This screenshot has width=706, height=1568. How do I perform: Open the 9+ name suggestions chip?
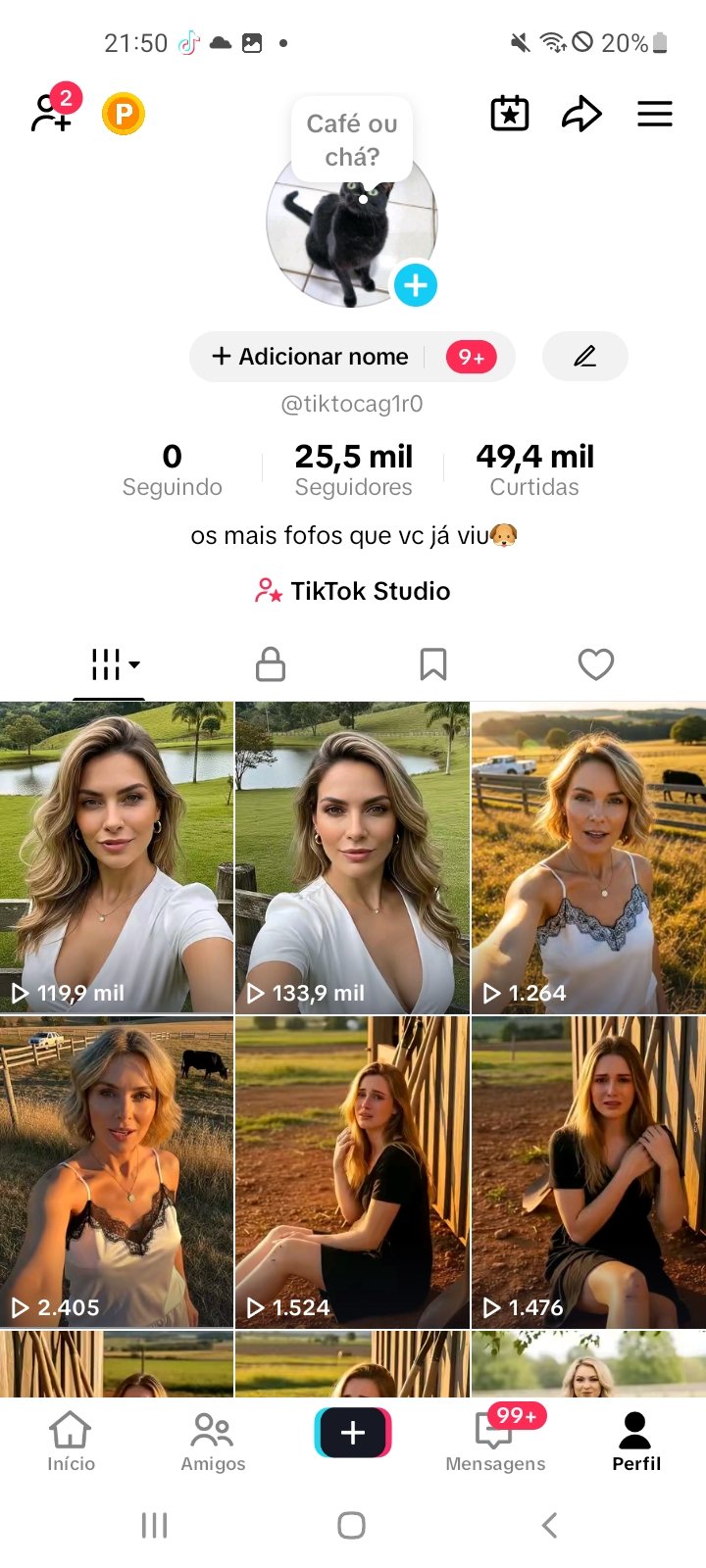pos(471,356)
